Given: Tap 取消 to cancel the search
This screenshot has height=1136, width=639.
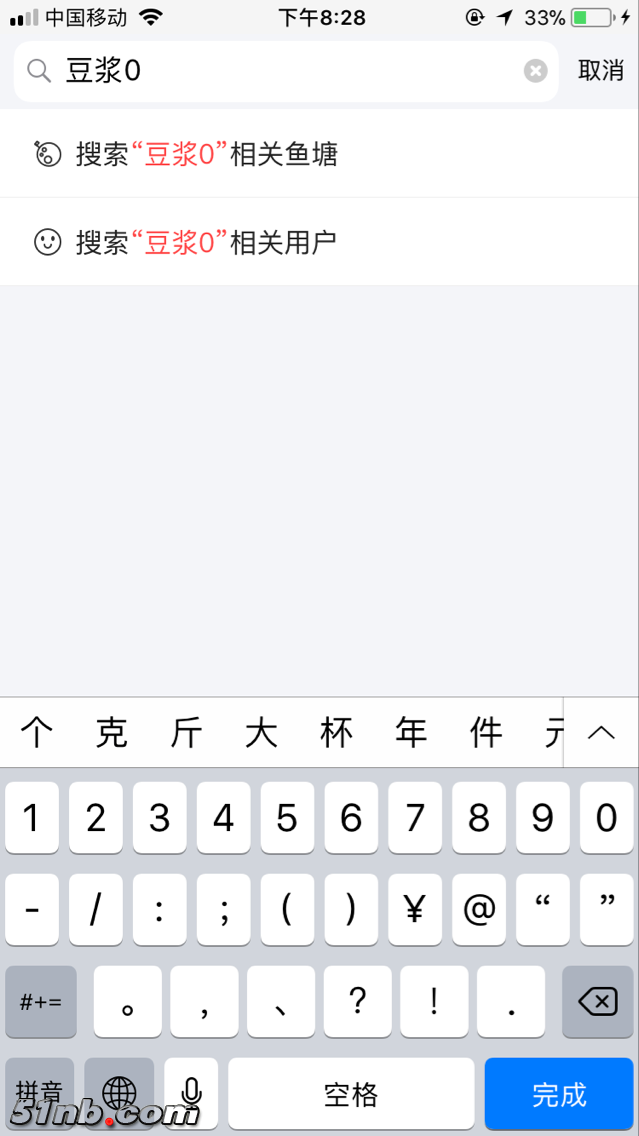Looking at the screenshot, I should (x=601, y=70).
